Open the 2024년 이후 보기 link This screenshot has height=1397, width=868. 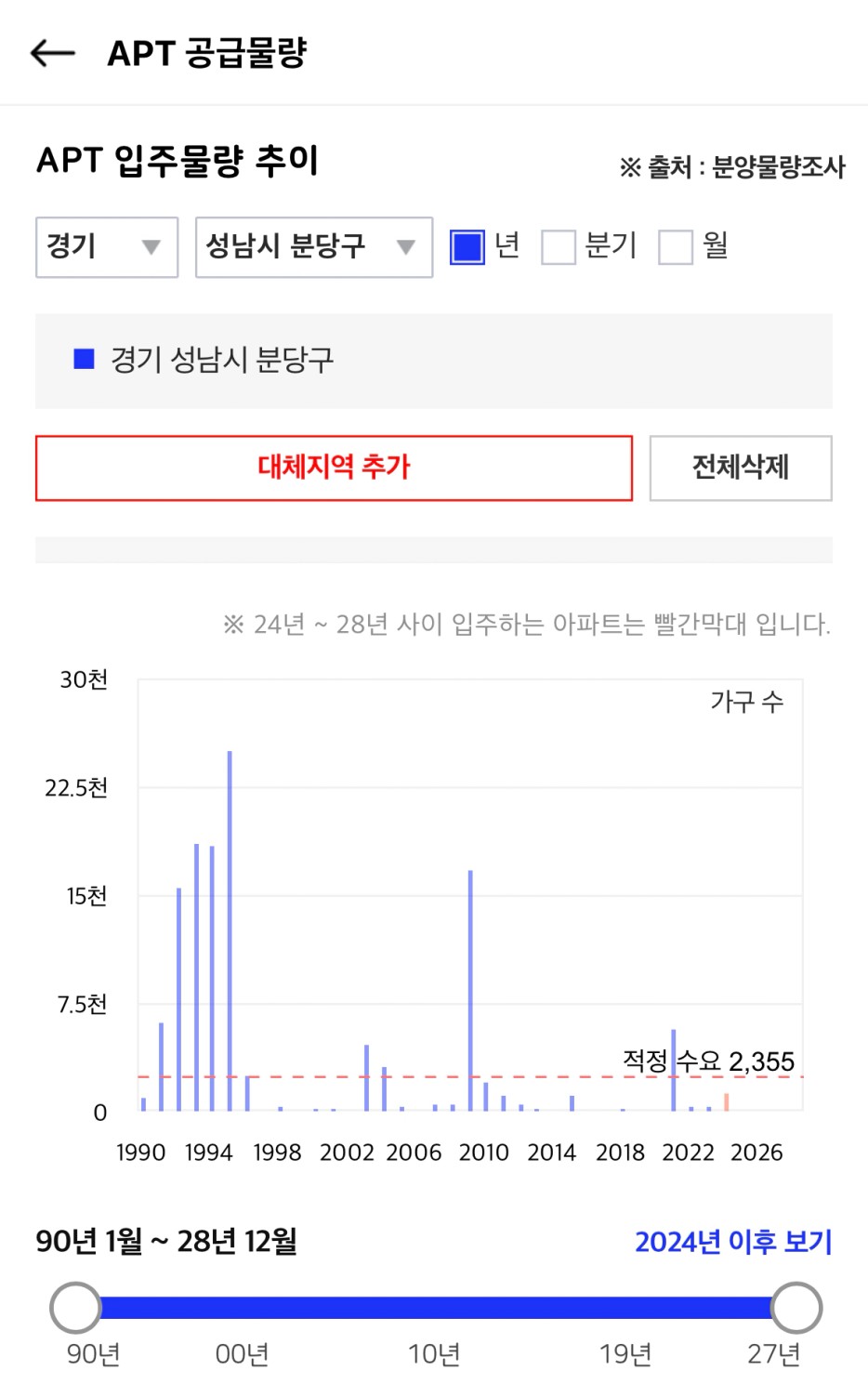click(x=733, y=1242)
